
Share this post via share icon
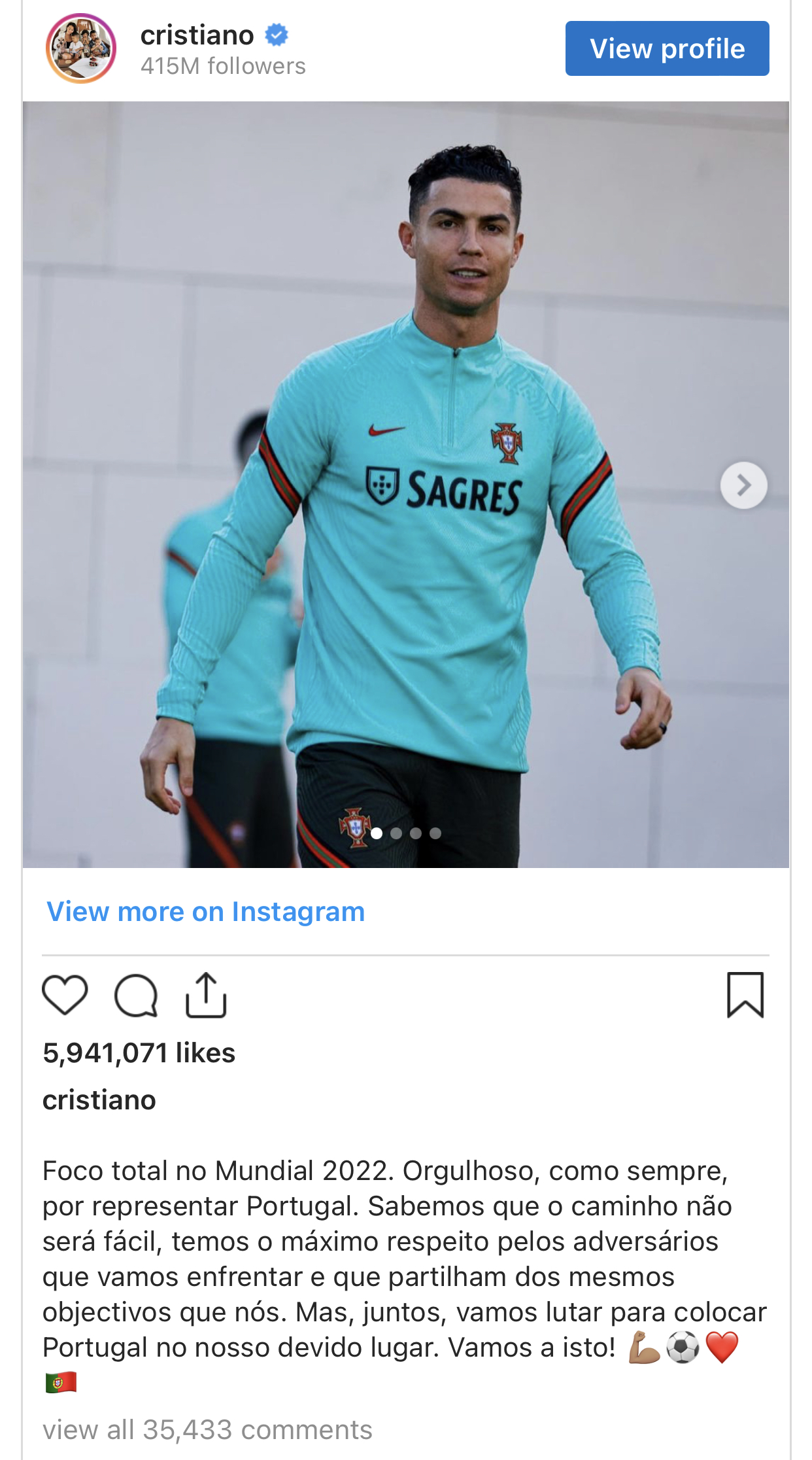tap(206, 995)
